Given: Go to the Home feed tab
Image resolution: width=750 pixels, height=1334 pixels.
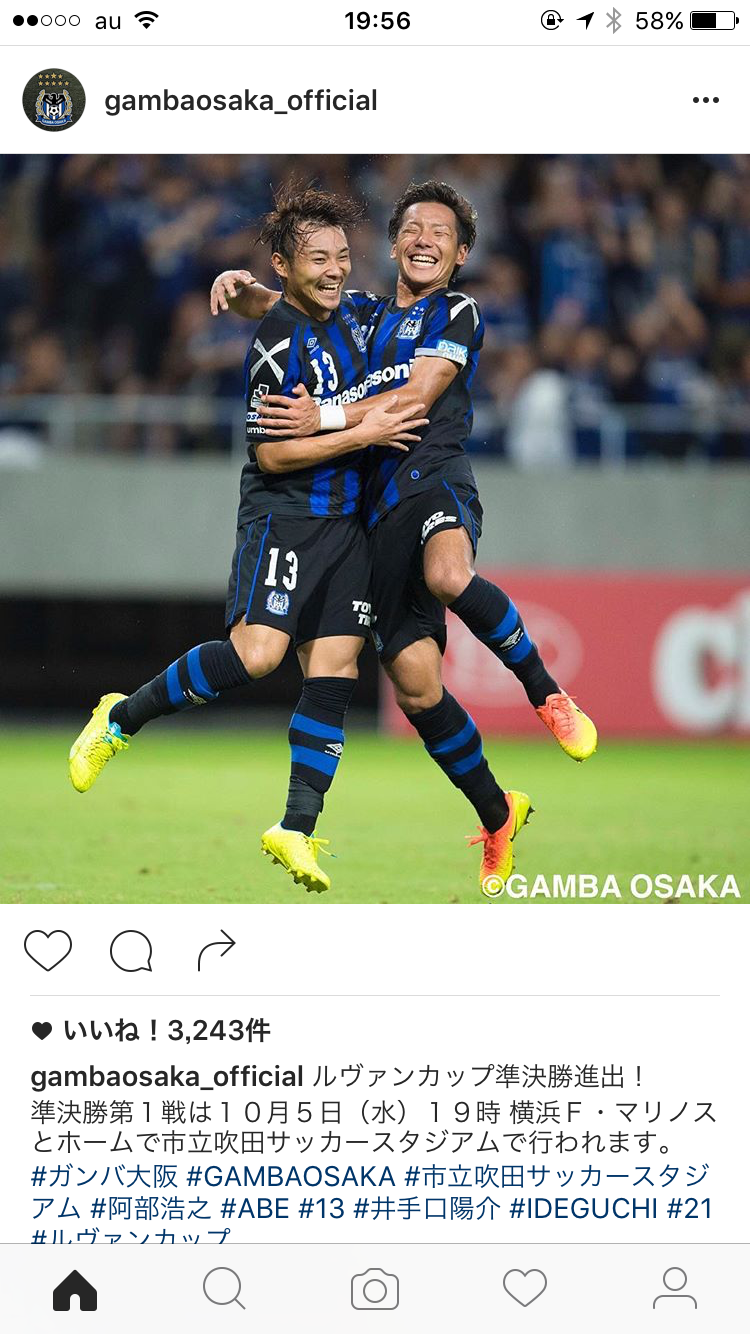Looking at the screenshot, I should coord(75,1289).
